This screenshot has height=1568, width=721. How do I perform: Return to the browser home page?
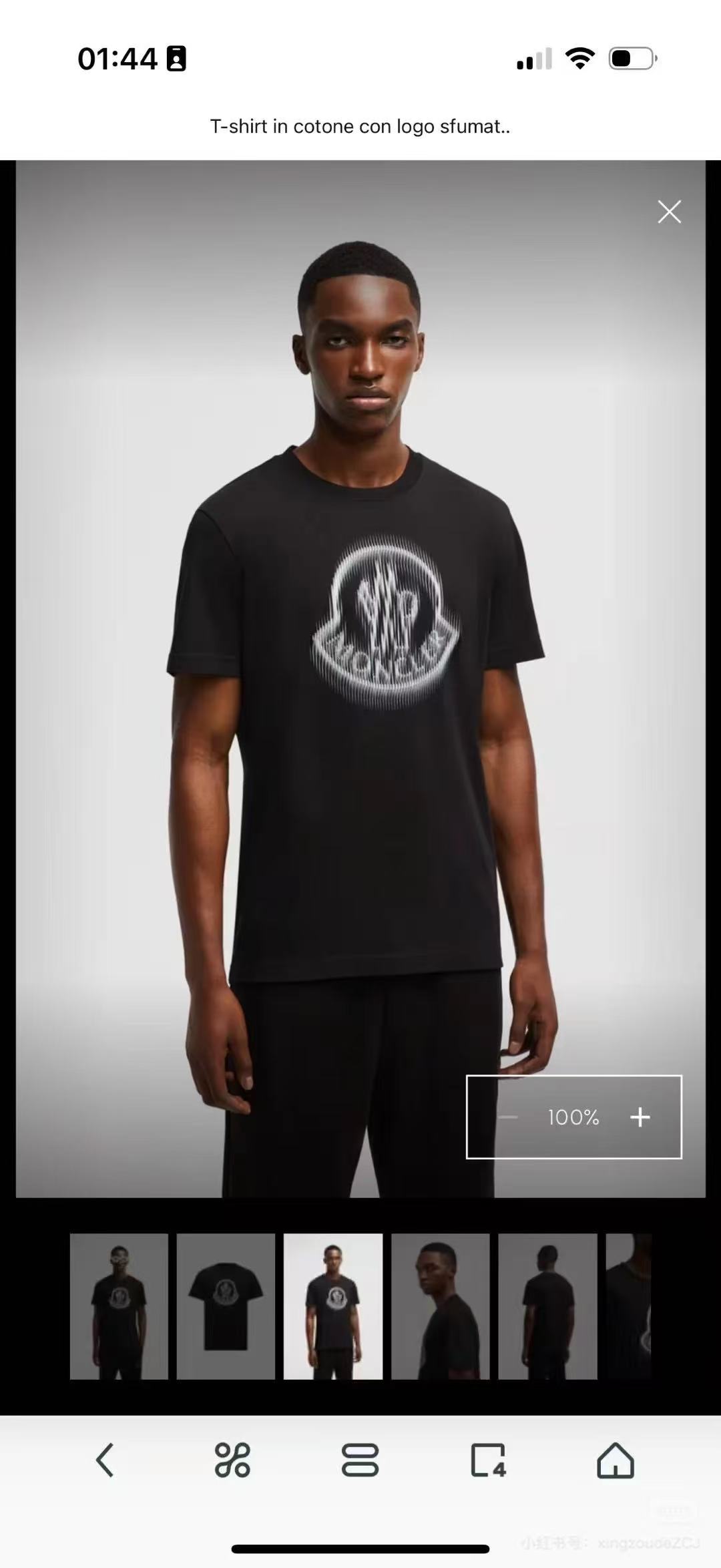point(615,1459)
